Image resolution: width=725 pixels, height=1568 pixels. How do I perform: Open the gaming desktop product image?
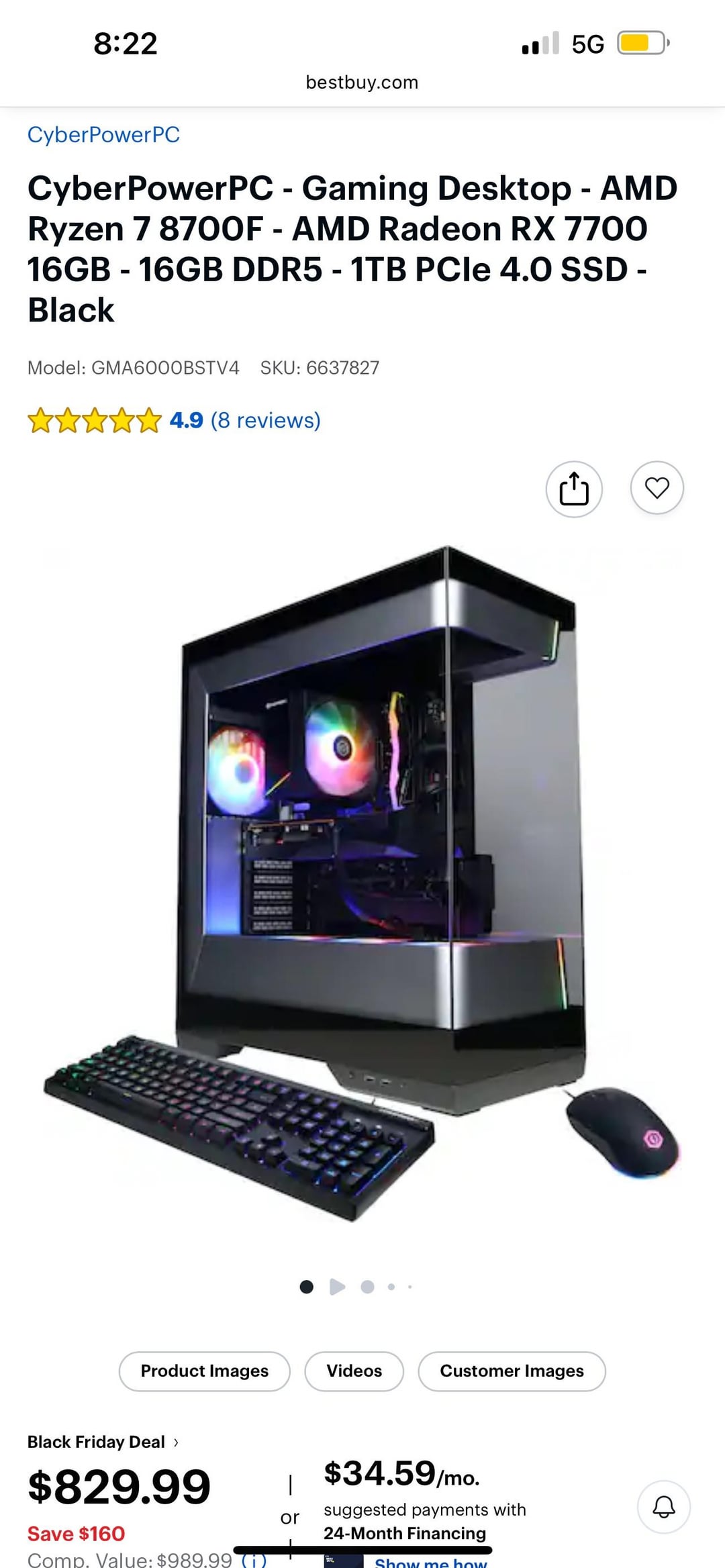pyautogui.click(x=362, y=879)
